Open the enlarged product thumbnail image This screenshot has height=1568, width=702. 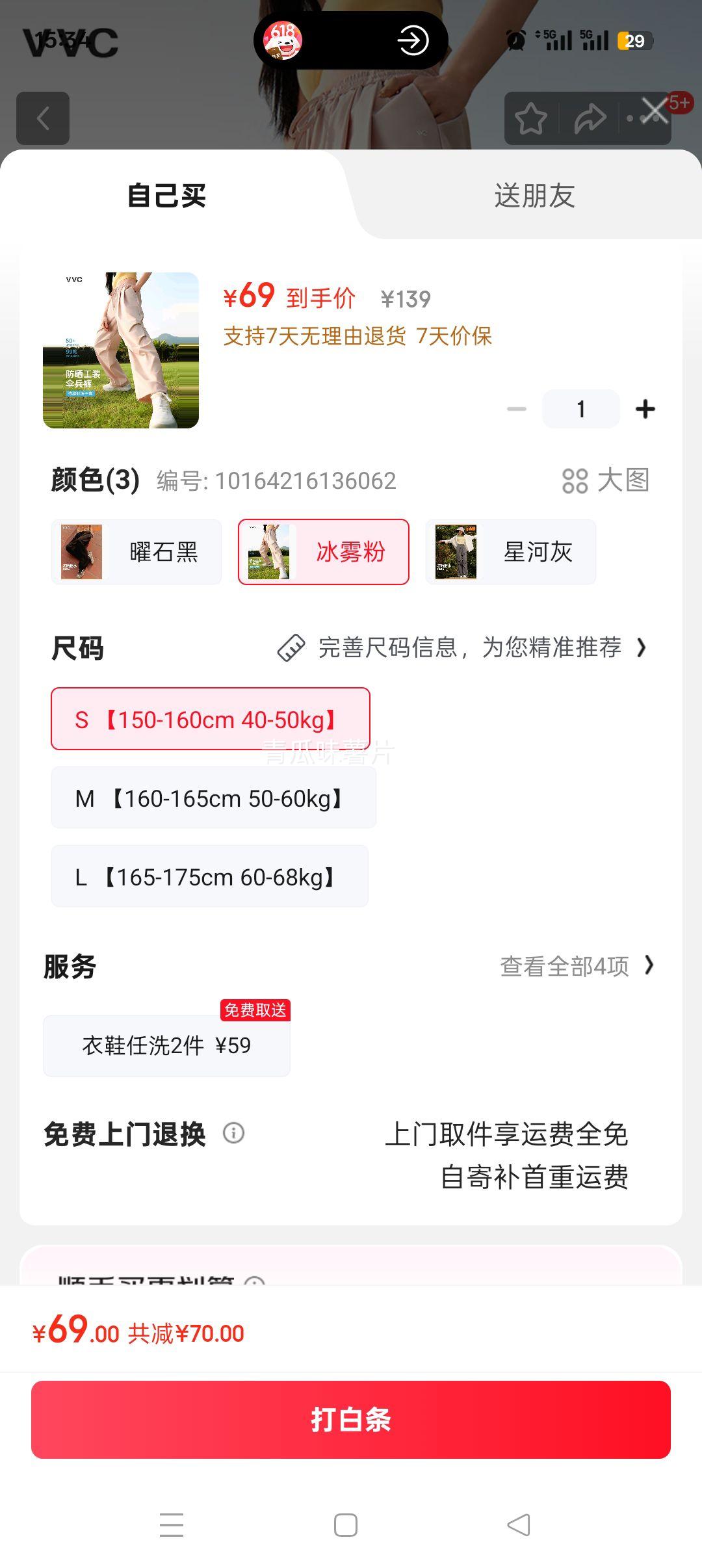121,350
